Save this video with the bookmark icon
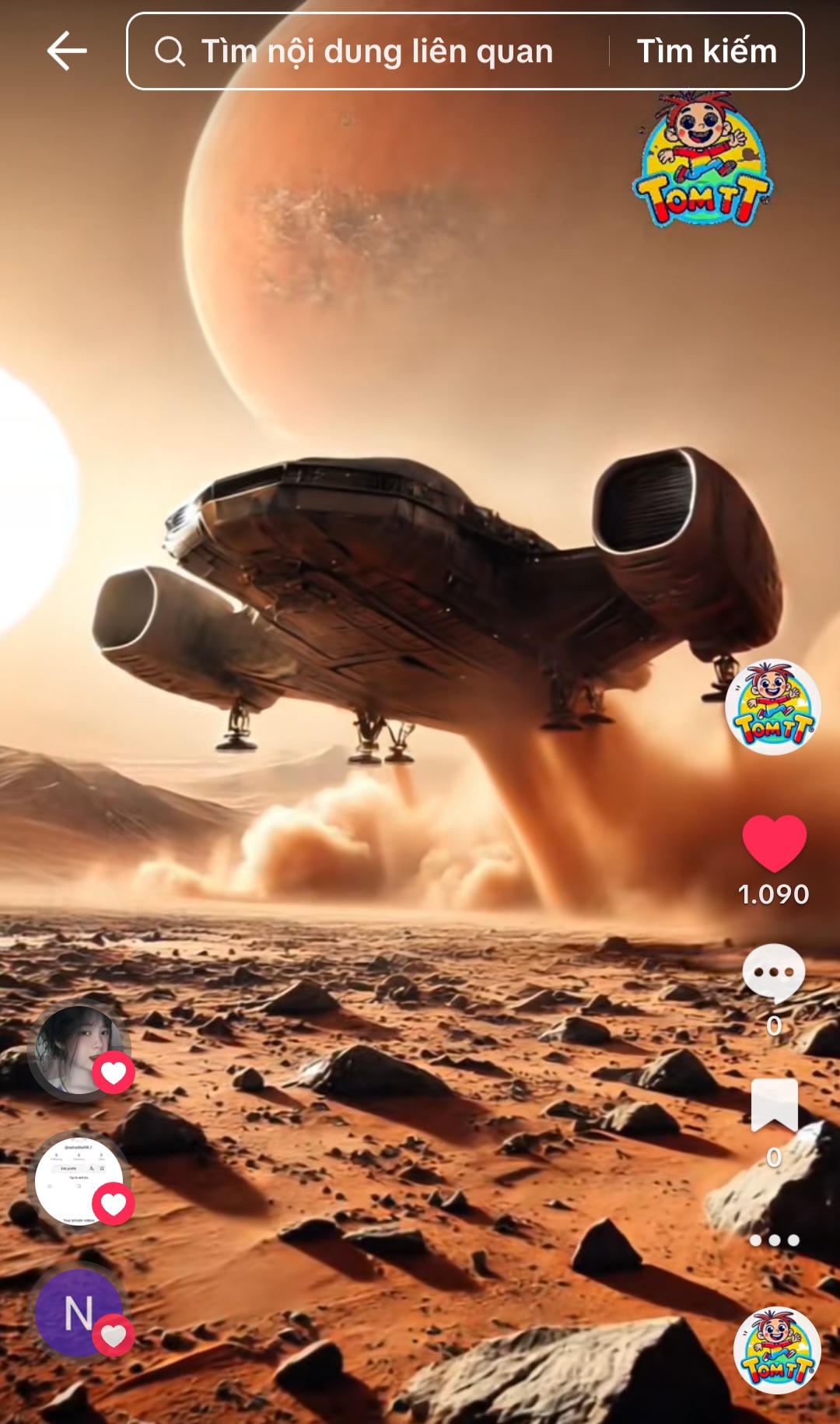 [774, 1105]
